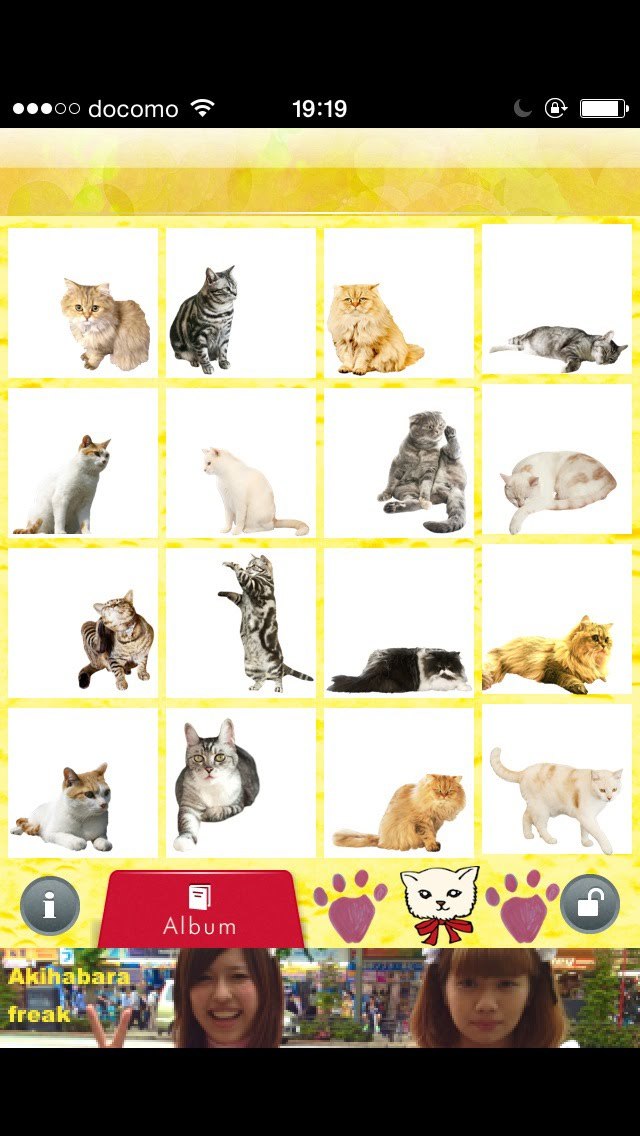Image resolution: width=640 pixels, height=1136 pixels.
Task: Open the Album tab
Action: pyautogui.click(x=200, y=909)
